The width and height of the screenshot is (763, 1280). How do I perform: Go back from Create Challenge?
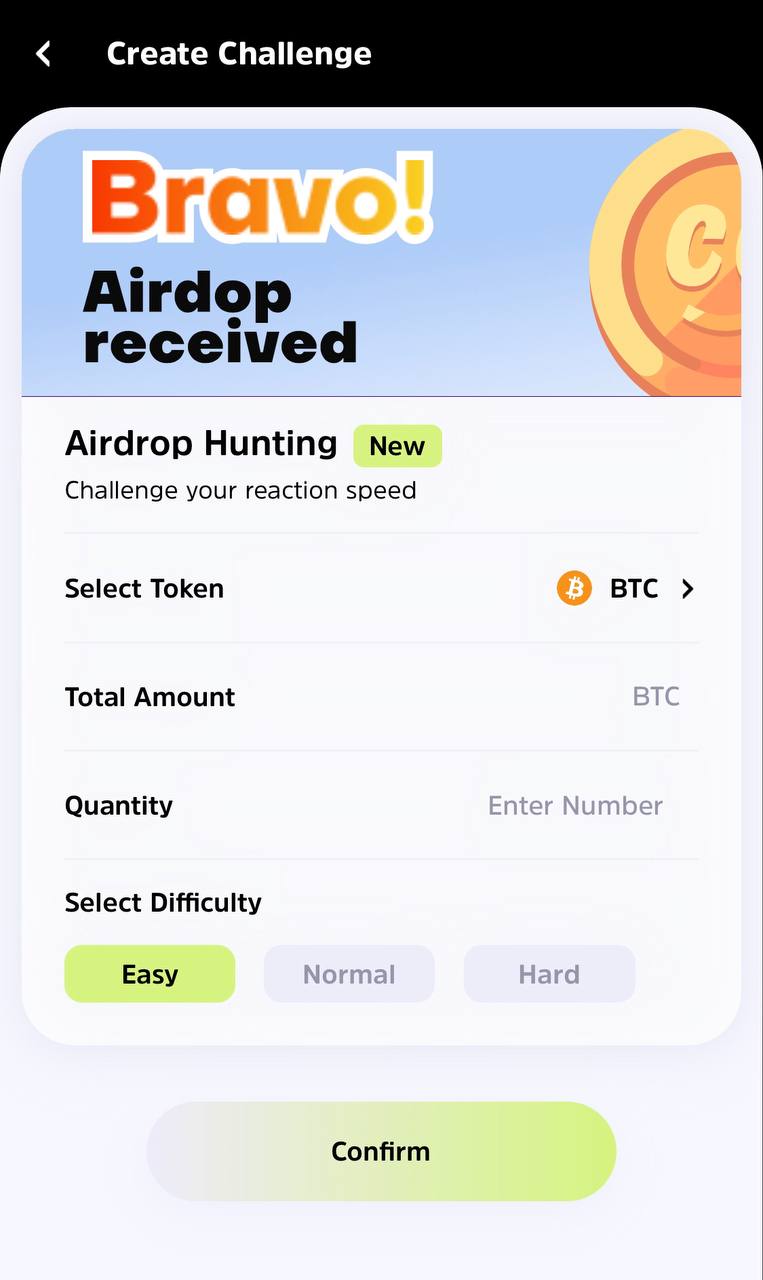[44, 54]
